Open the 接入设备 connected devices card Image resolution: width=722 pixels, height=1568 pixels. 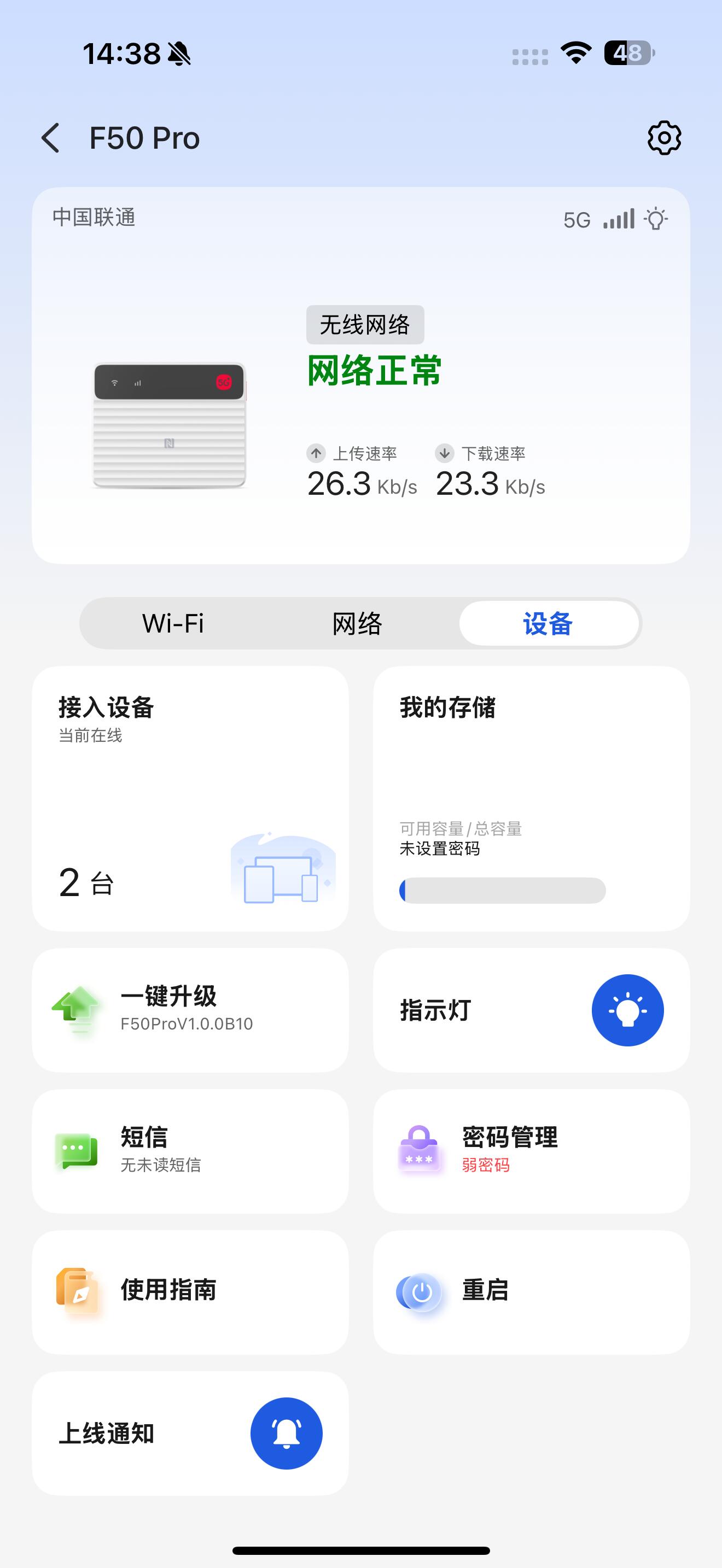point(190,797)
